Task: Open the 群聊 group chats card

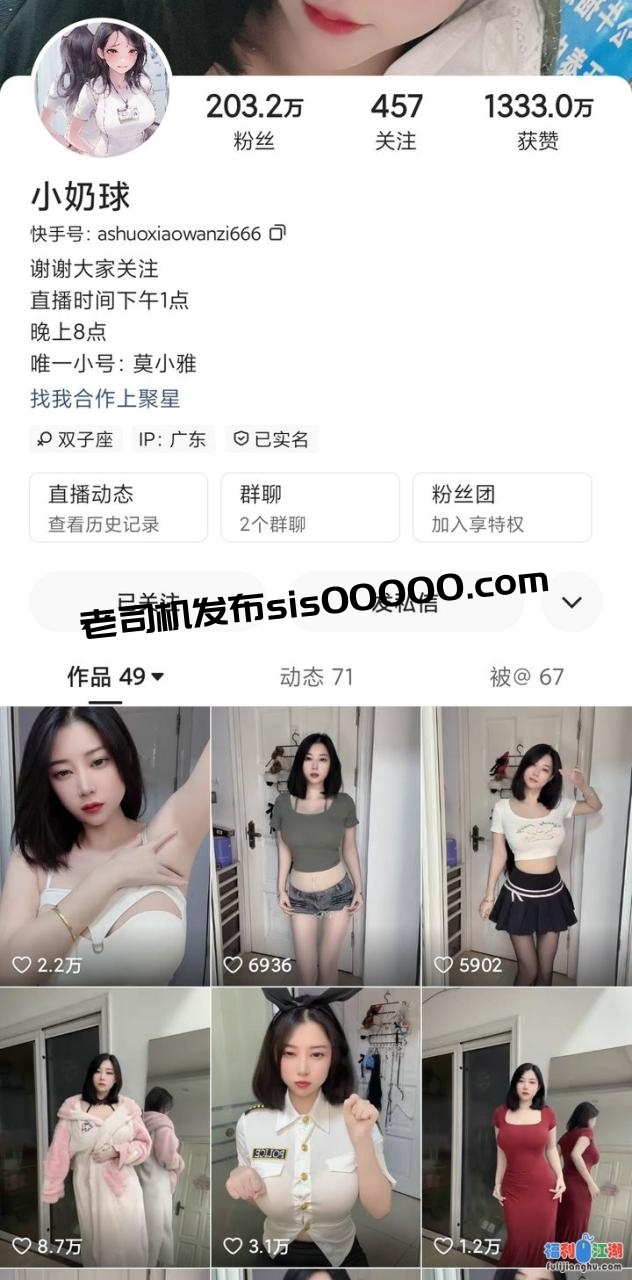Action: pos(310,507)
